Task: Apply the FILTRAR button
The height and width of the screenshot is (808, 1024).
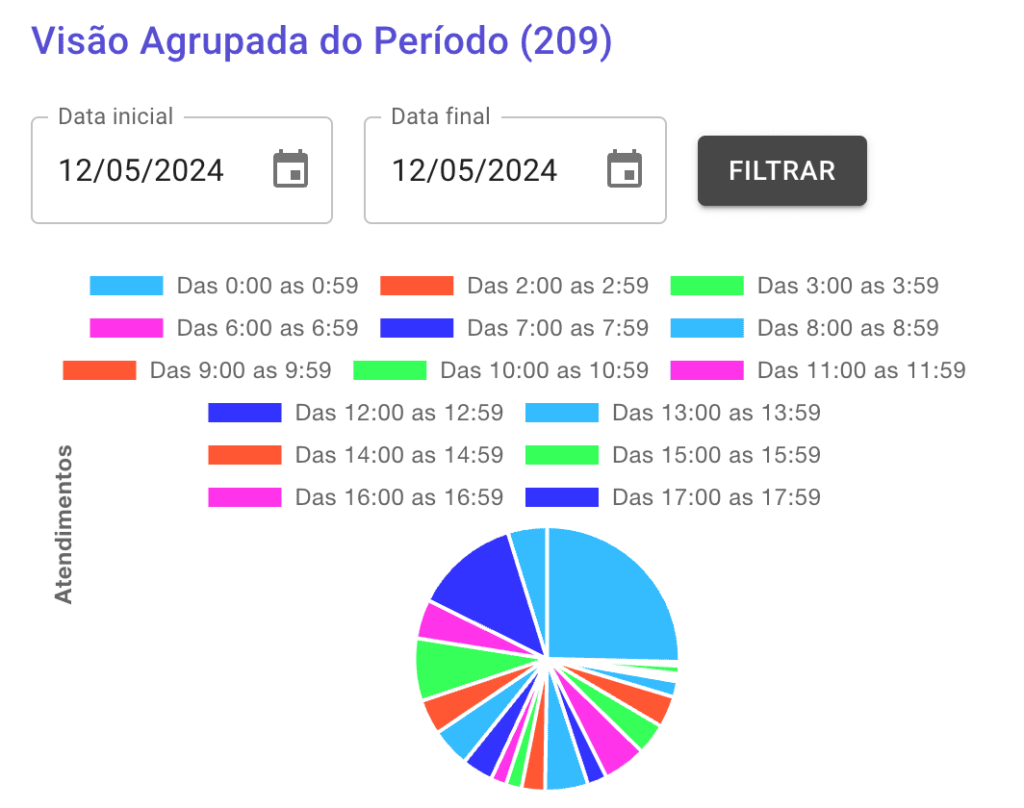Action: tap(782, 171)
